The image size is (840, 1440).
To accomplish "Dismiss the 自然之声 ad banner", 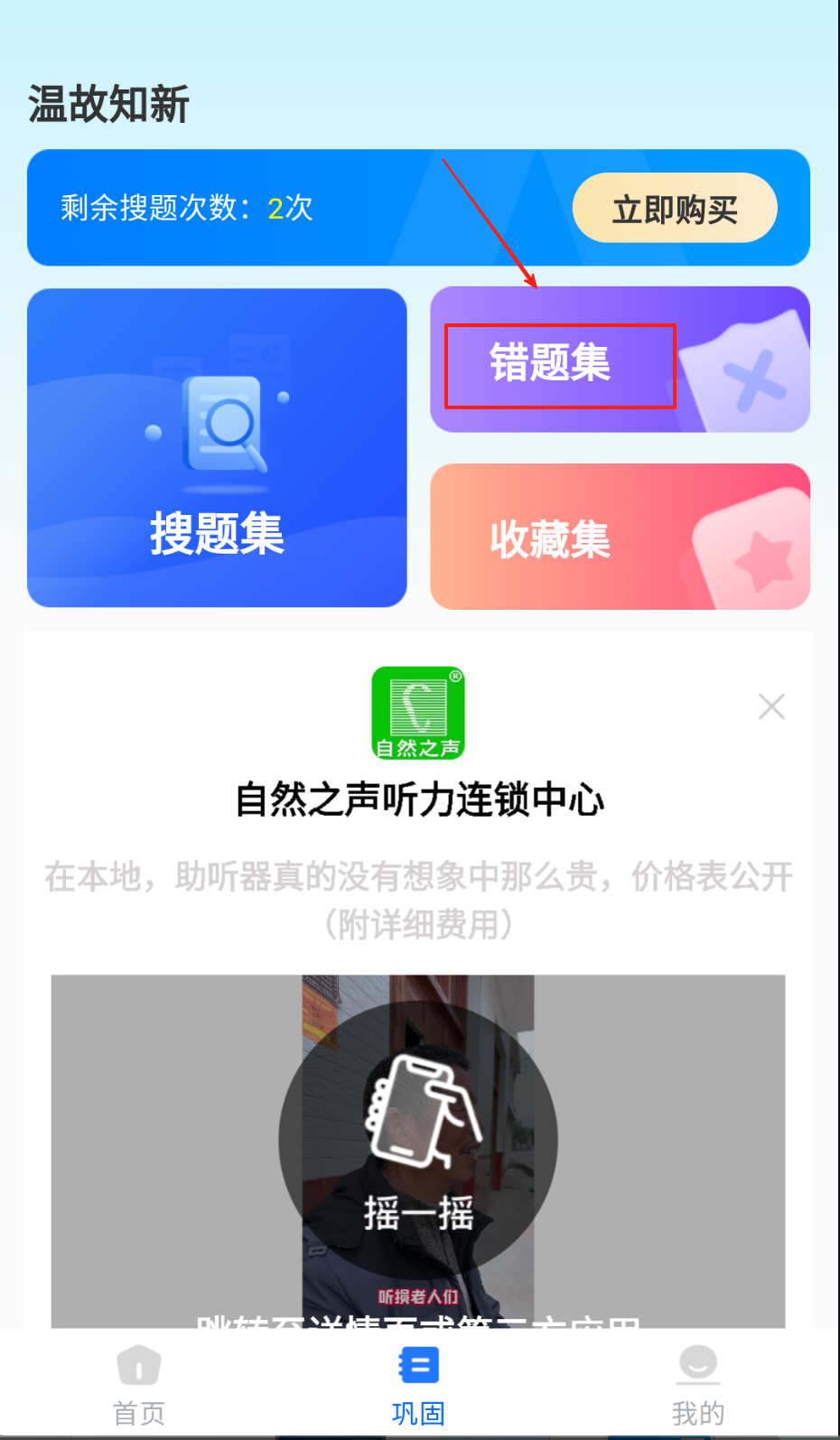I will coord(771,706).
